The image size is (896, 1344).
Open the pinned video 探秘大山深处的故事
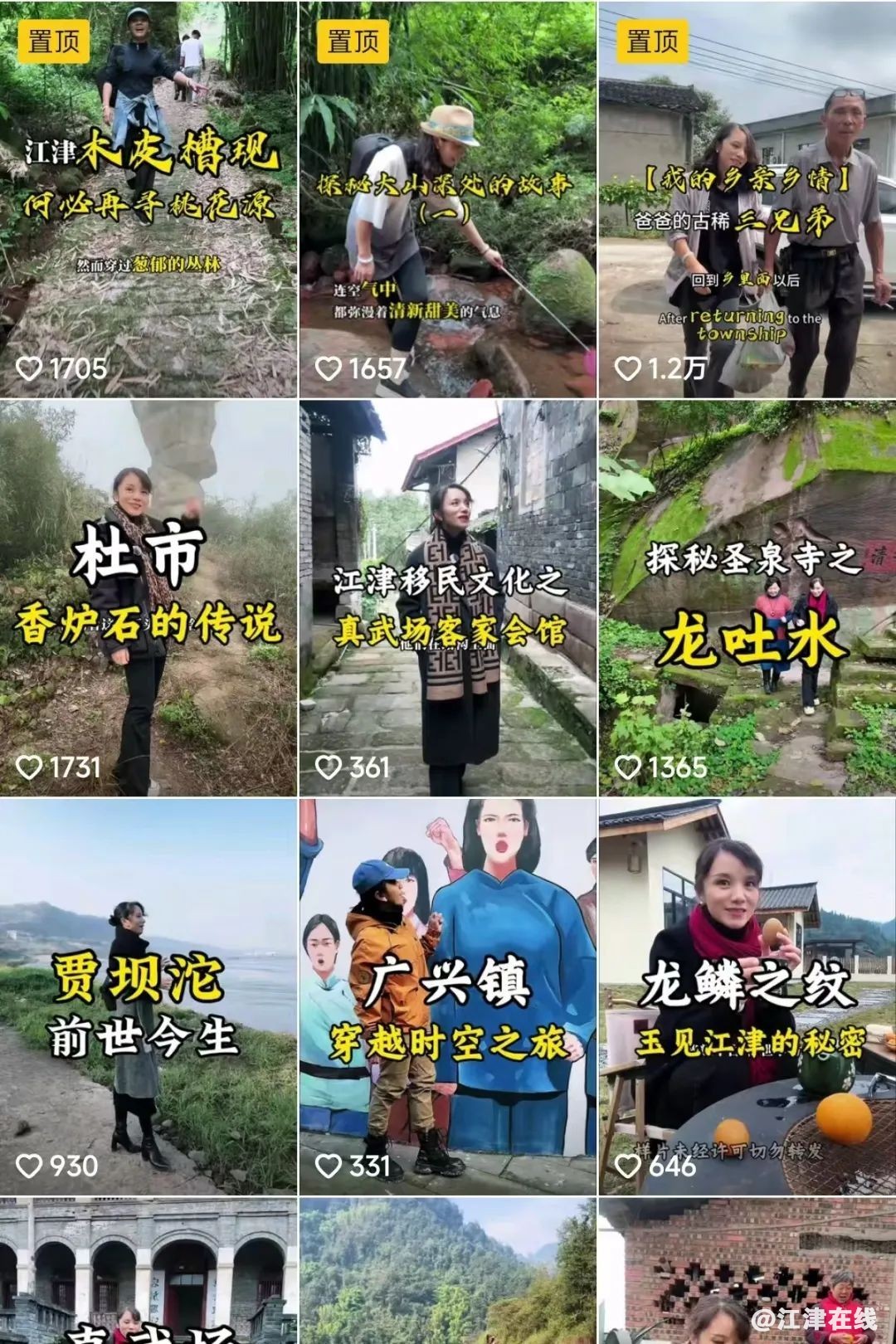click(x=447, y=199)
